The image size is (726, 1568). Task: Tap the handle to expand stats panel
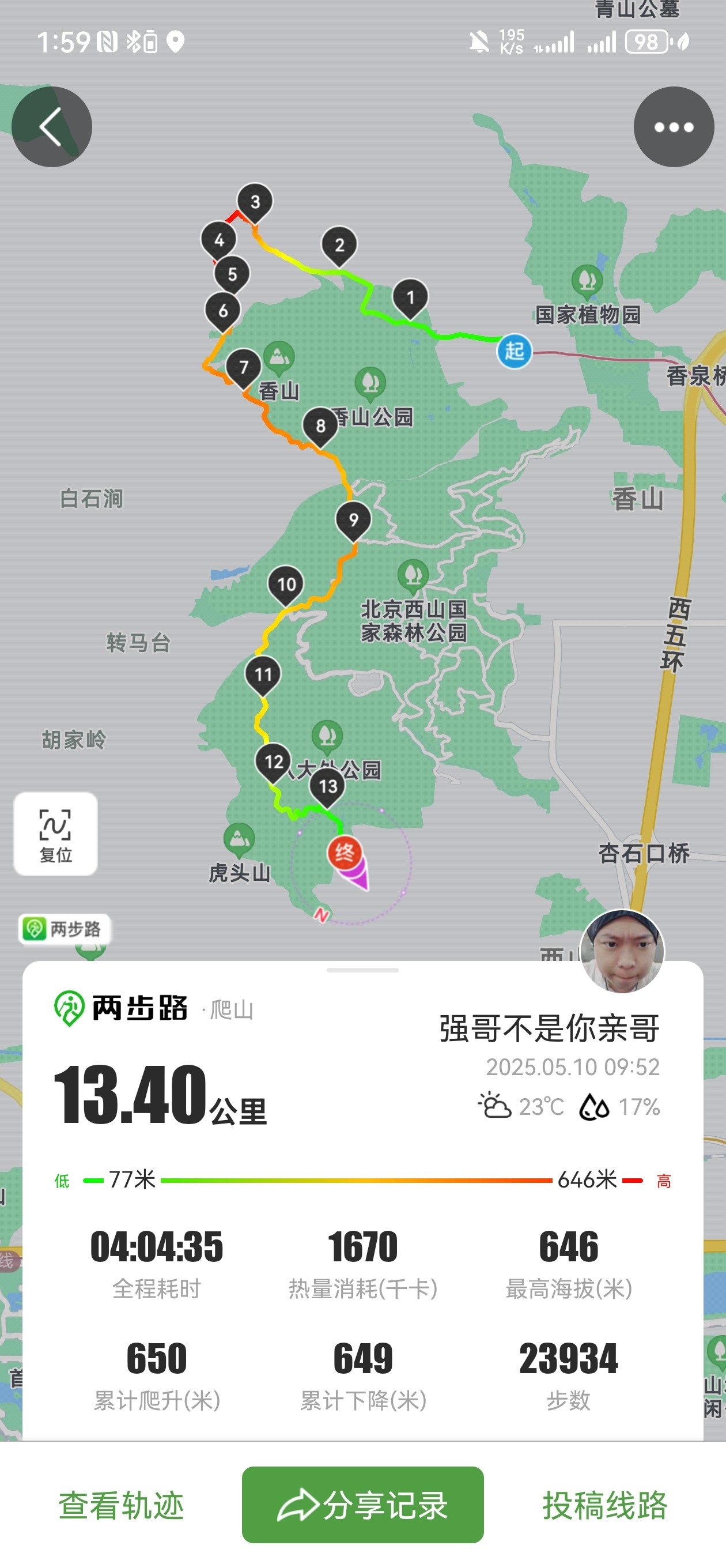coord(362,970)
